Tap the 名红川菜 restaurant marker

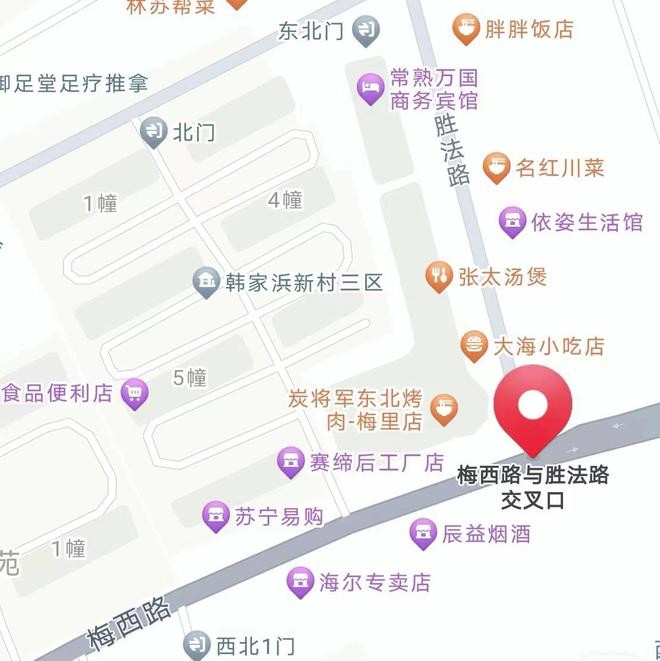point(496,167)
